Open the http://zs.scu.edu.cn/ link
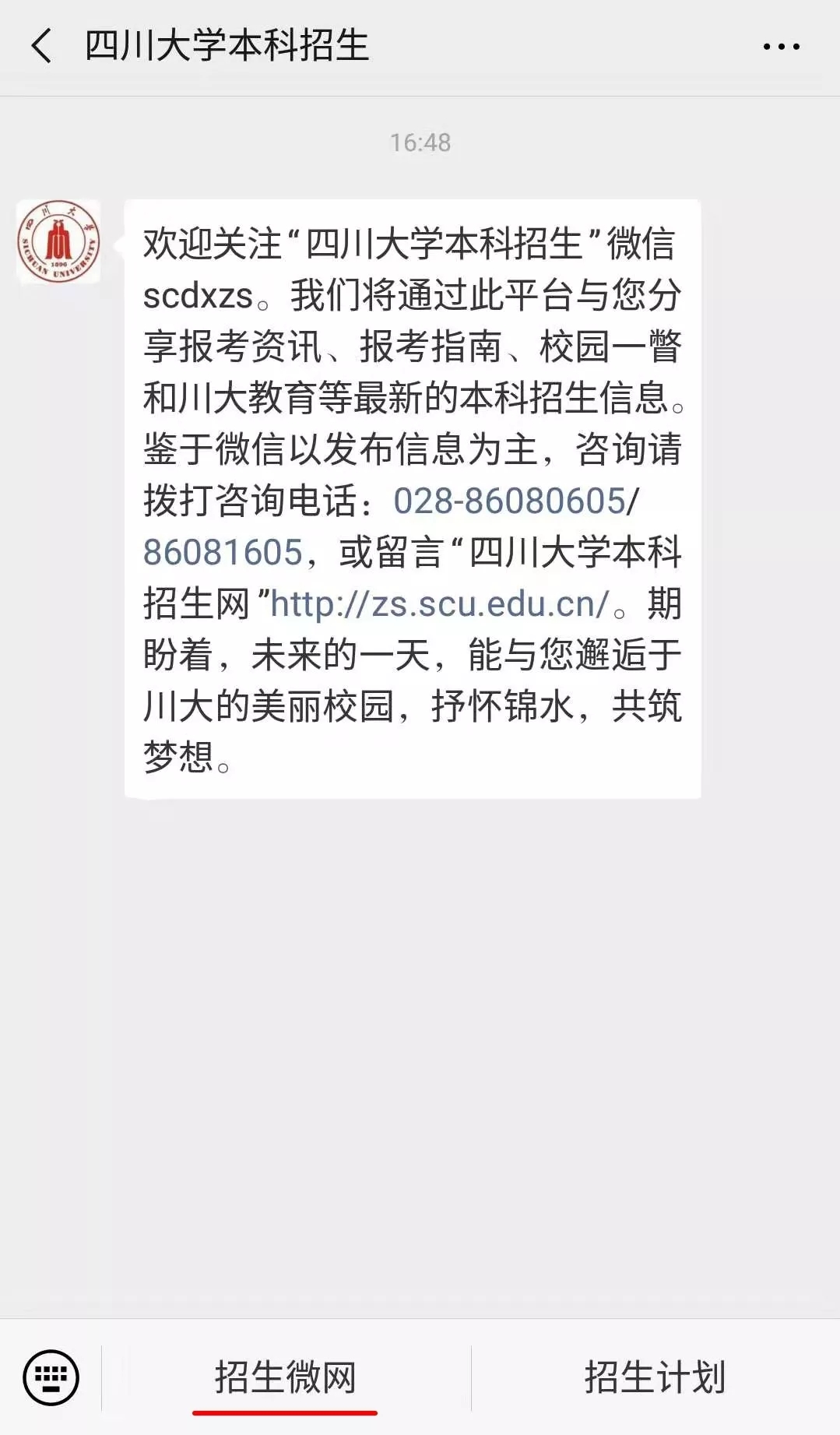This screenshot has width=840, height=1435. click(439, 604)
